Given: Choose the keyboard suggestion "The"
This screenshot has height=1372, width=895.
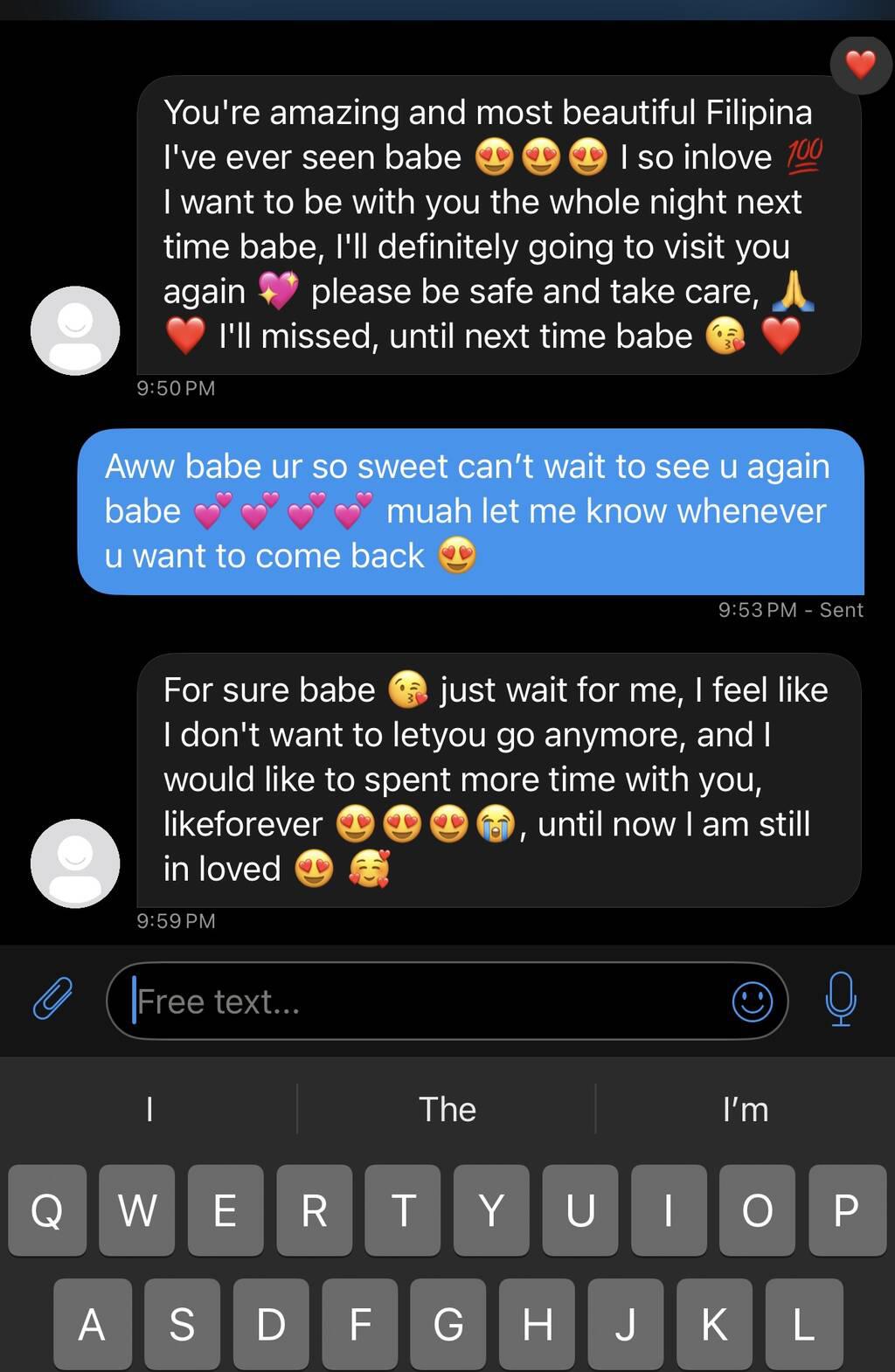Looking at the screenshot, I should click(x=447, y=1109).
